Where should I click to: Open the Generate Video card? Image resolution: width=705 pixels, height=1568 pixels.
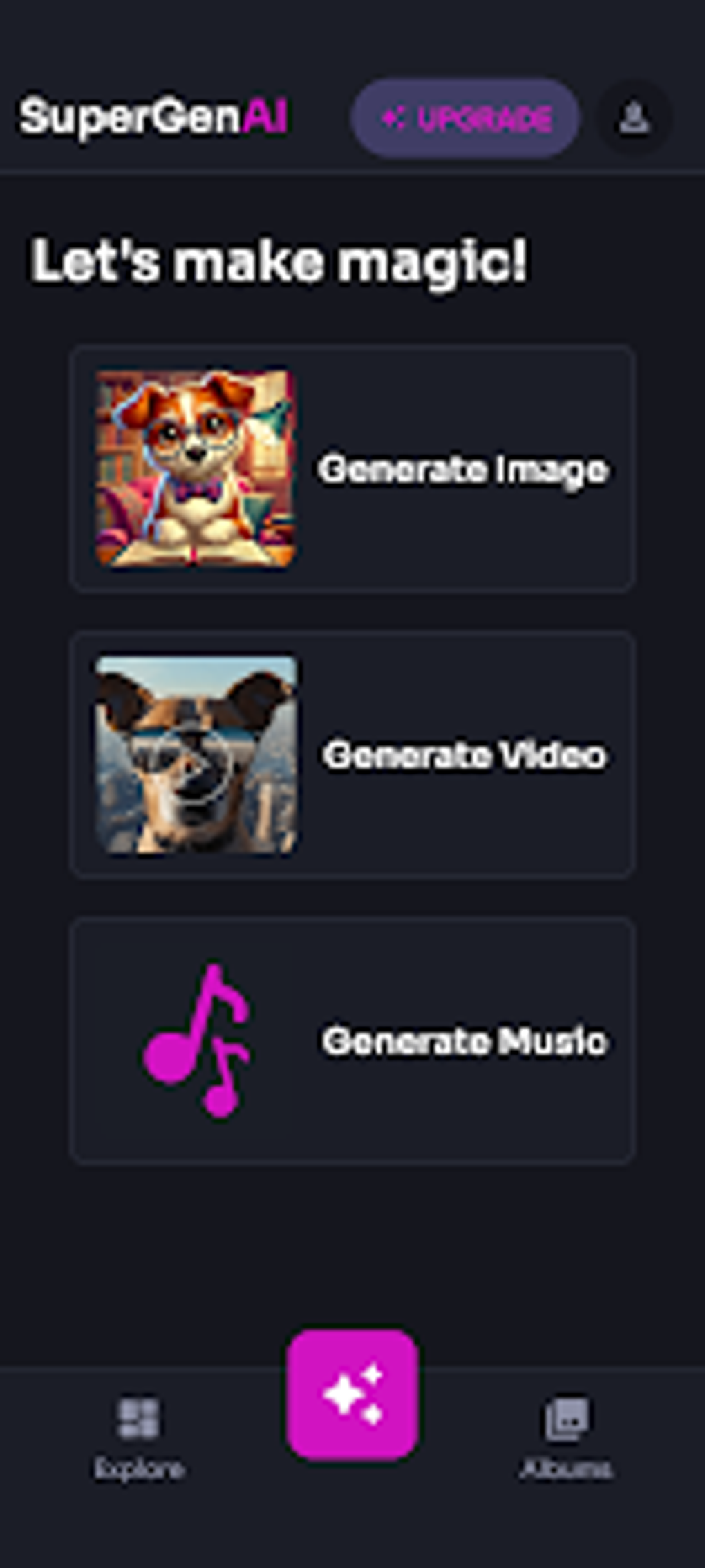pos(352,753)
